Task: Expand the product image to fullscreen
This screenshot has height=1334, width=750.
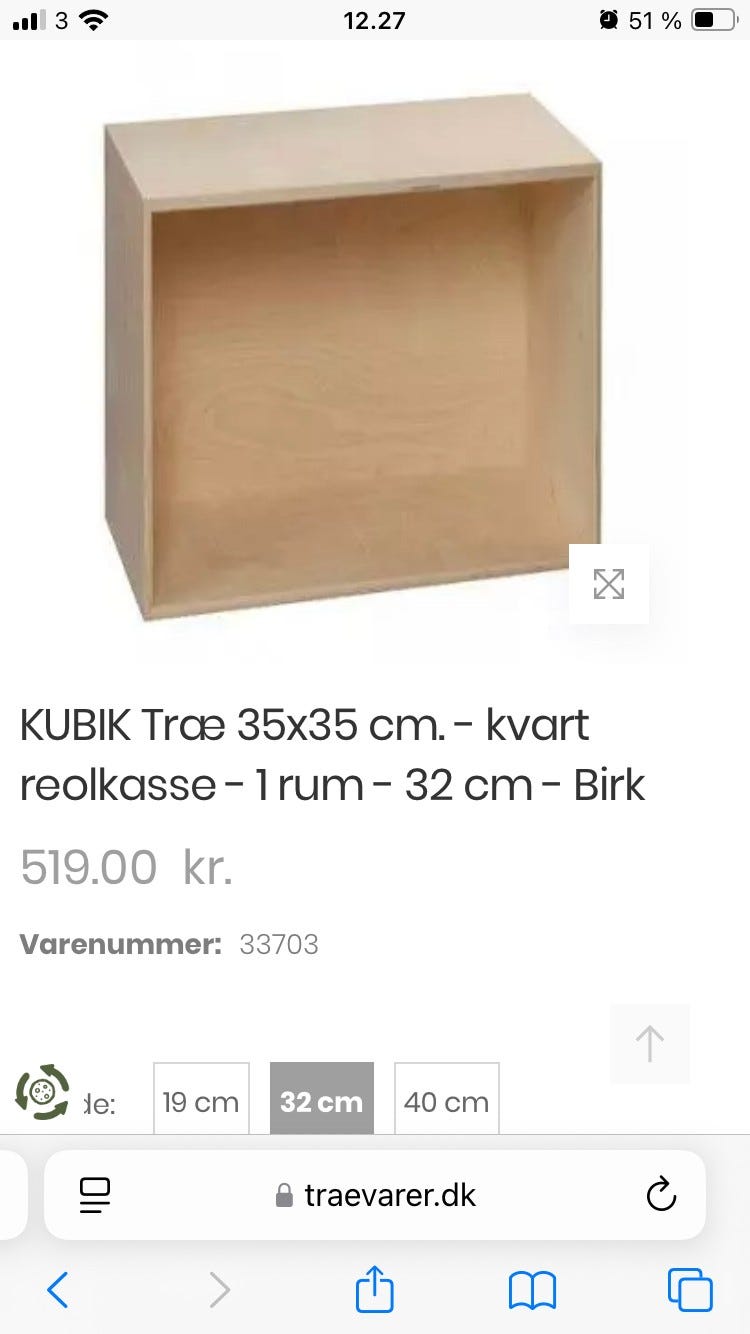Action: pyautogui.click(x=608, y=584)
